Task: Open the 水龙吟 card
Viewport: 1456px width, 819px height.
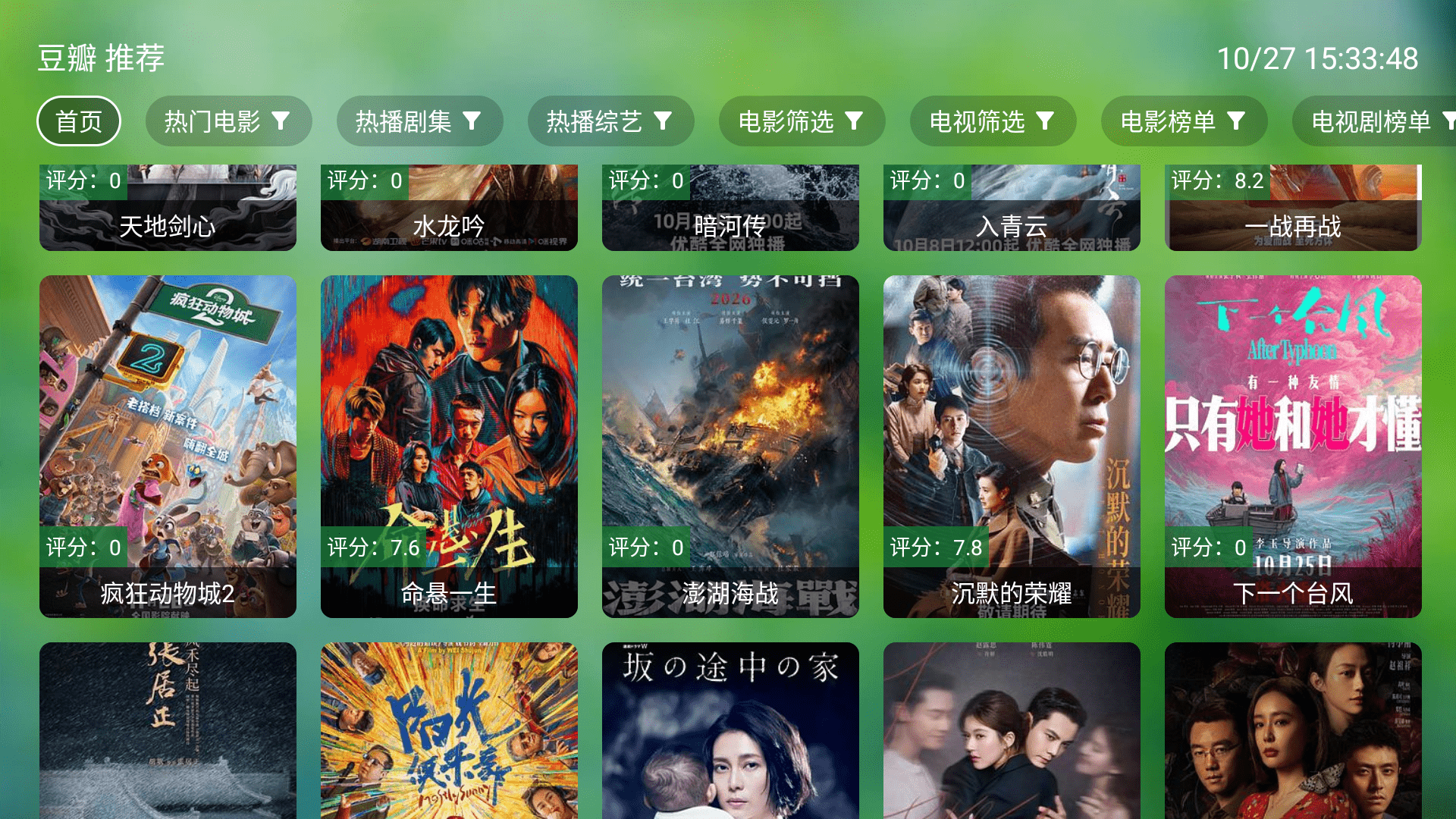Action: [x=449, y=209]
